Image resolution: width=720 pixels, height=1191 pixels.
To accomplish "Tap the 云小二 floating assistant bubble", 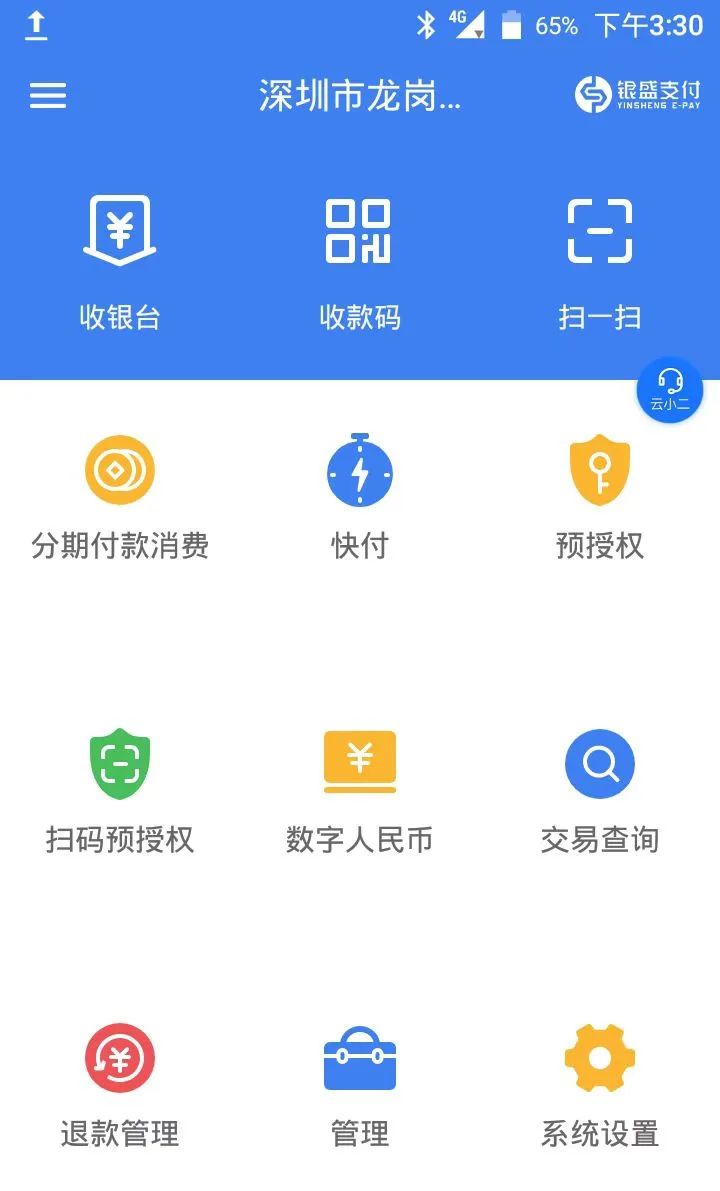I will point(668,390).
